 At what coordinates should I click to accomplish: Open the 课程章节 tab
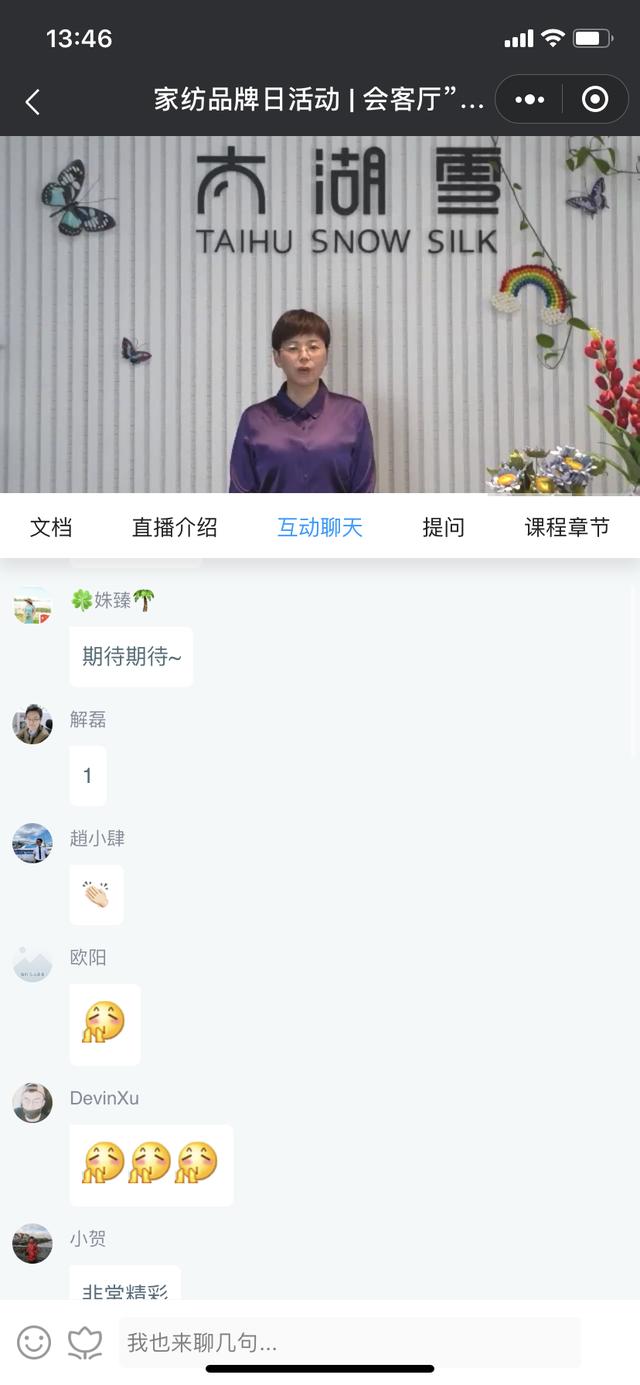[567, 527]
